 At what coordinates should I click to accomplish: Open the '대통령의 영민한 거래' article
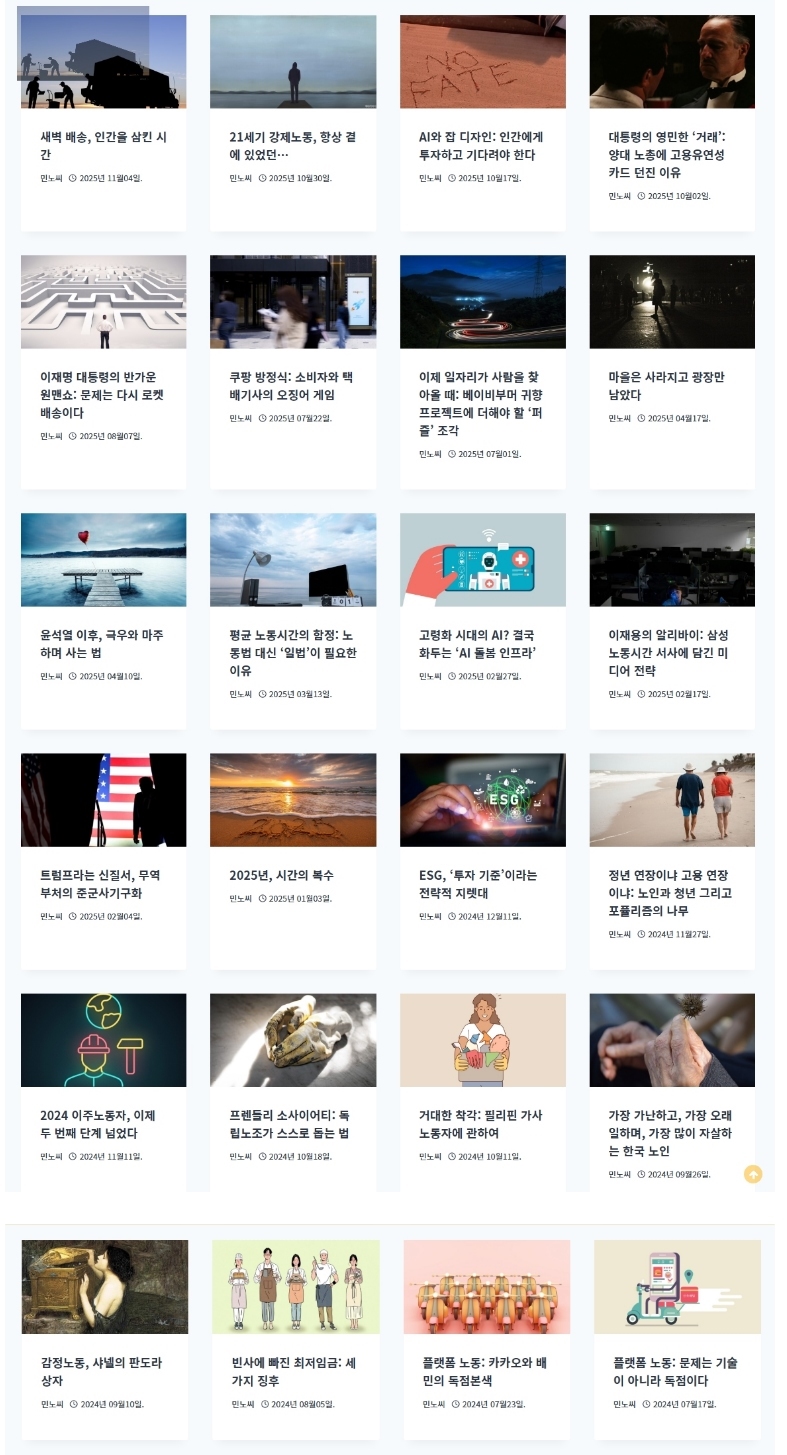tap(670, 155)
